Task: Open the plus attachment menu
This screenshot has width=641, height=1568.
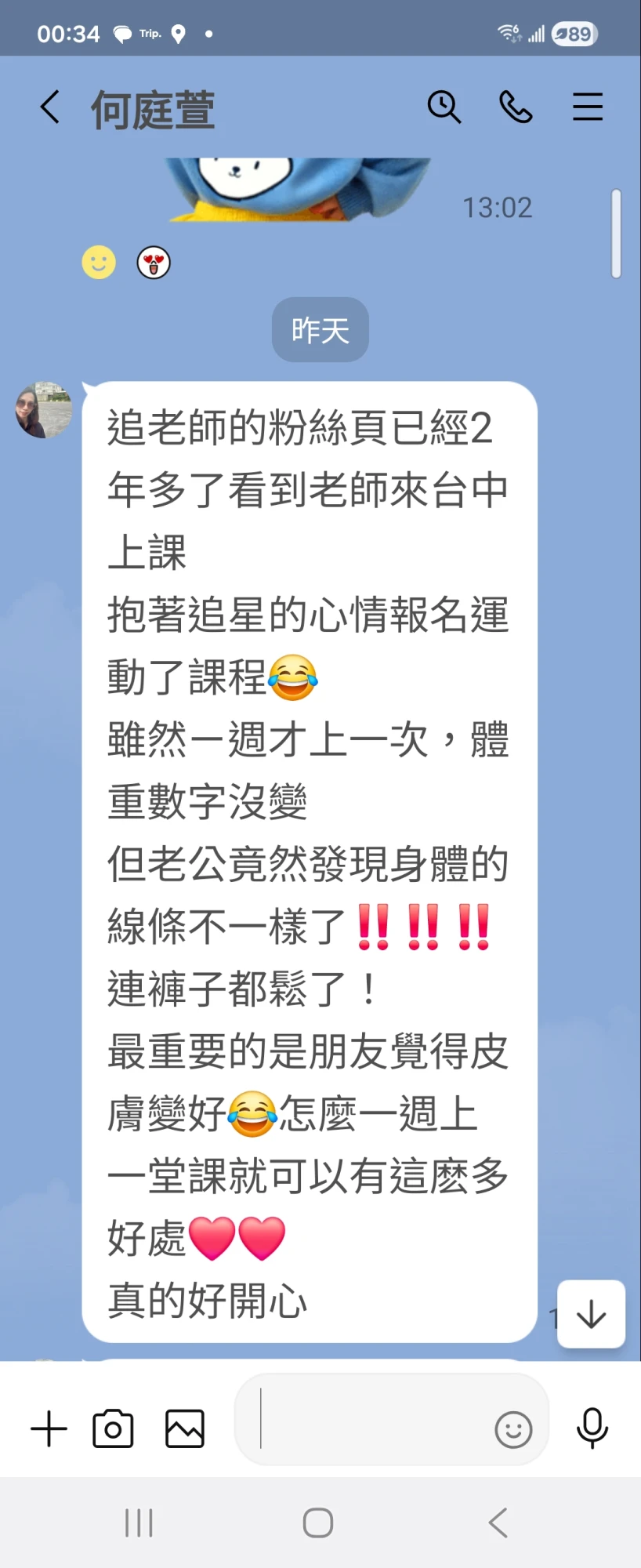Action: click(x=49, y=1428)
